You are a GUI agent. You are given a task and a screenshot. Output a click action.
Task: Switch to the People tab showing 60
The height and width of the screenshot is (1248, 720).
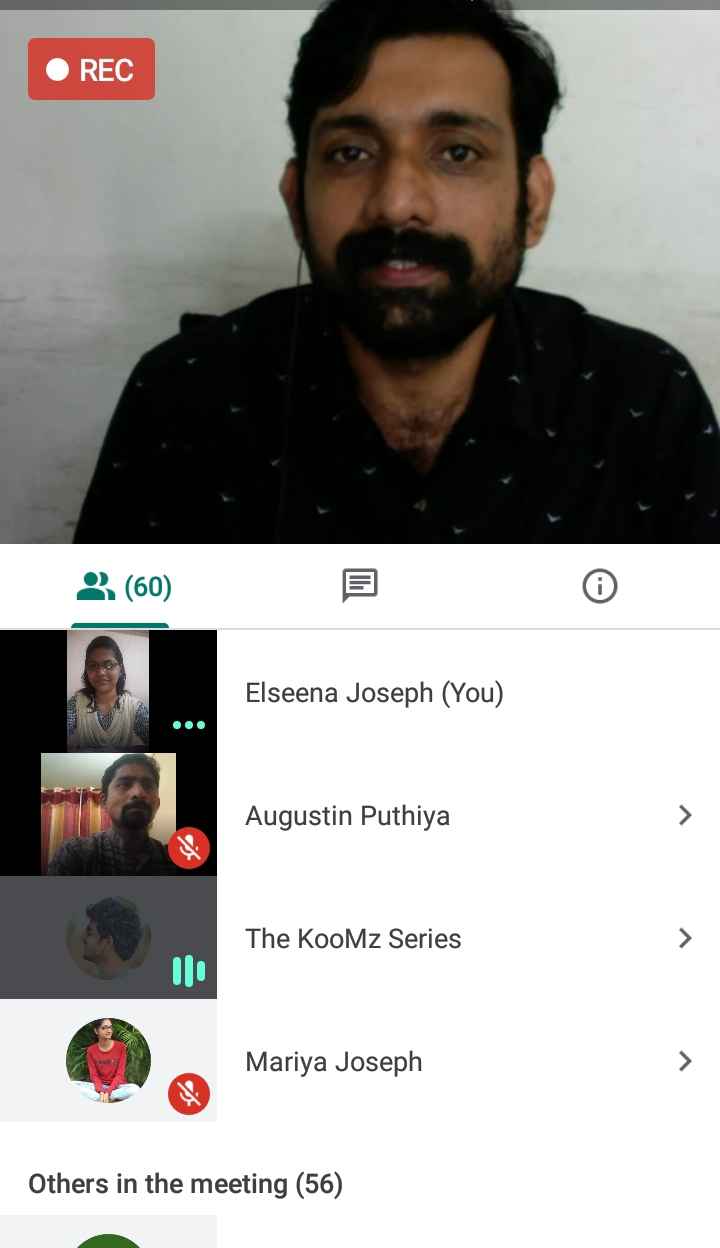click(124, 587)
